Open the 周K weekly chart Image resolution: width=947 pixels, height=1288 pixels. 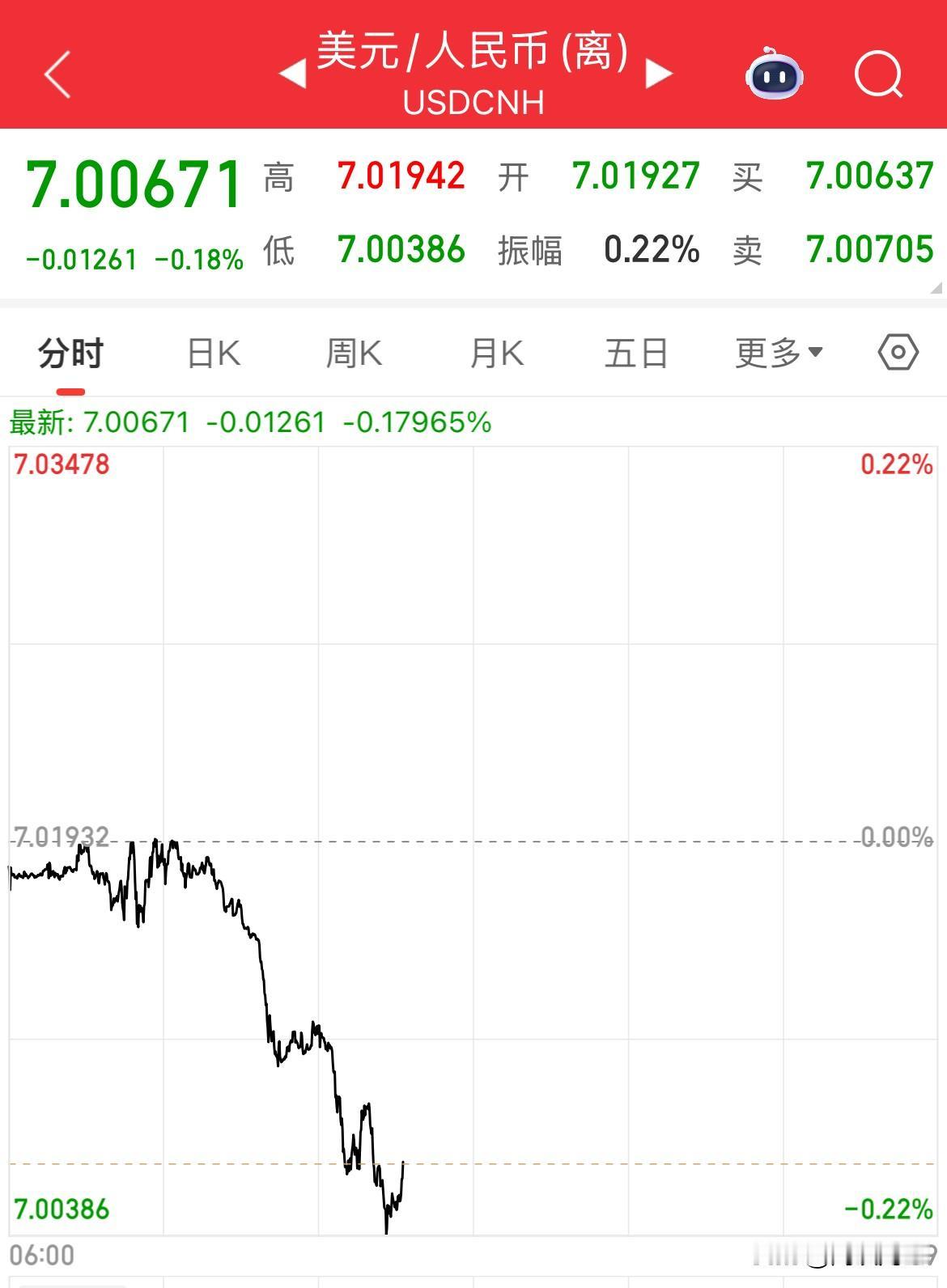tap(353, 353)
